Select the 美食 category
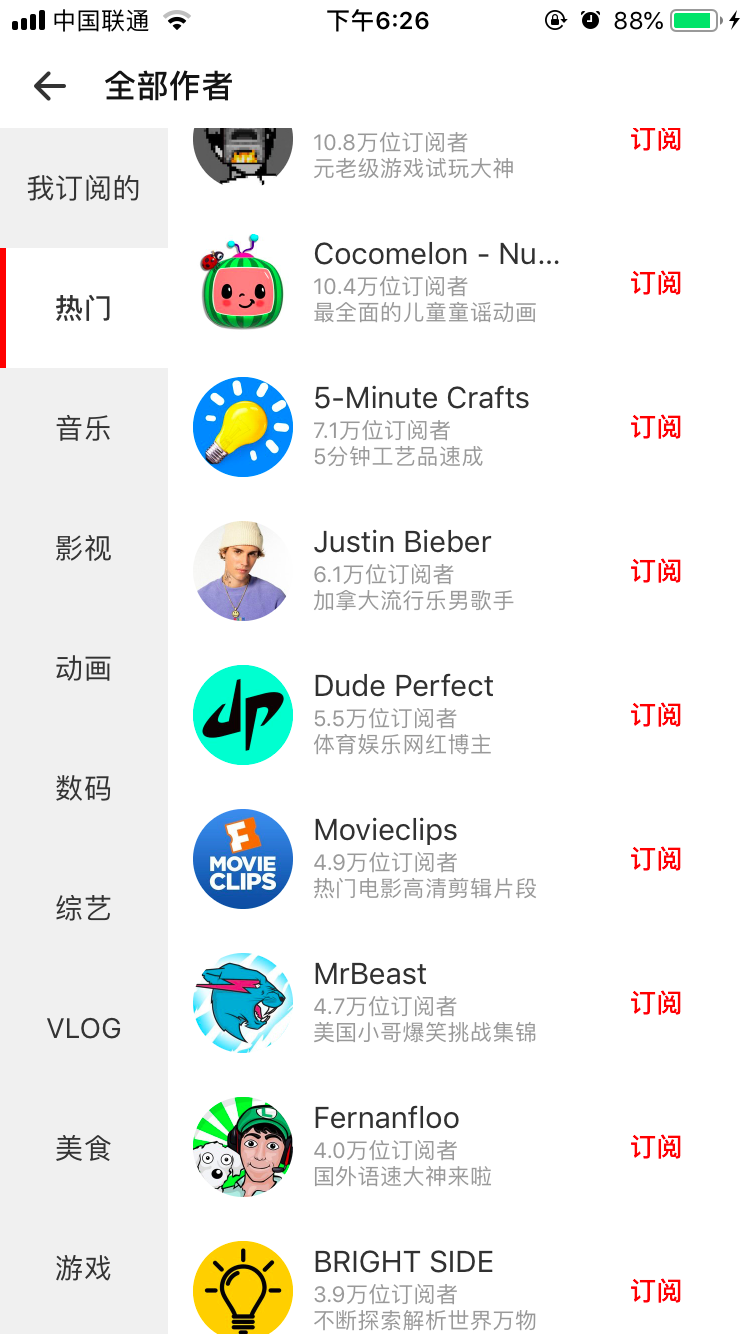This screenshot has width=750, height=1334. 84,1149
